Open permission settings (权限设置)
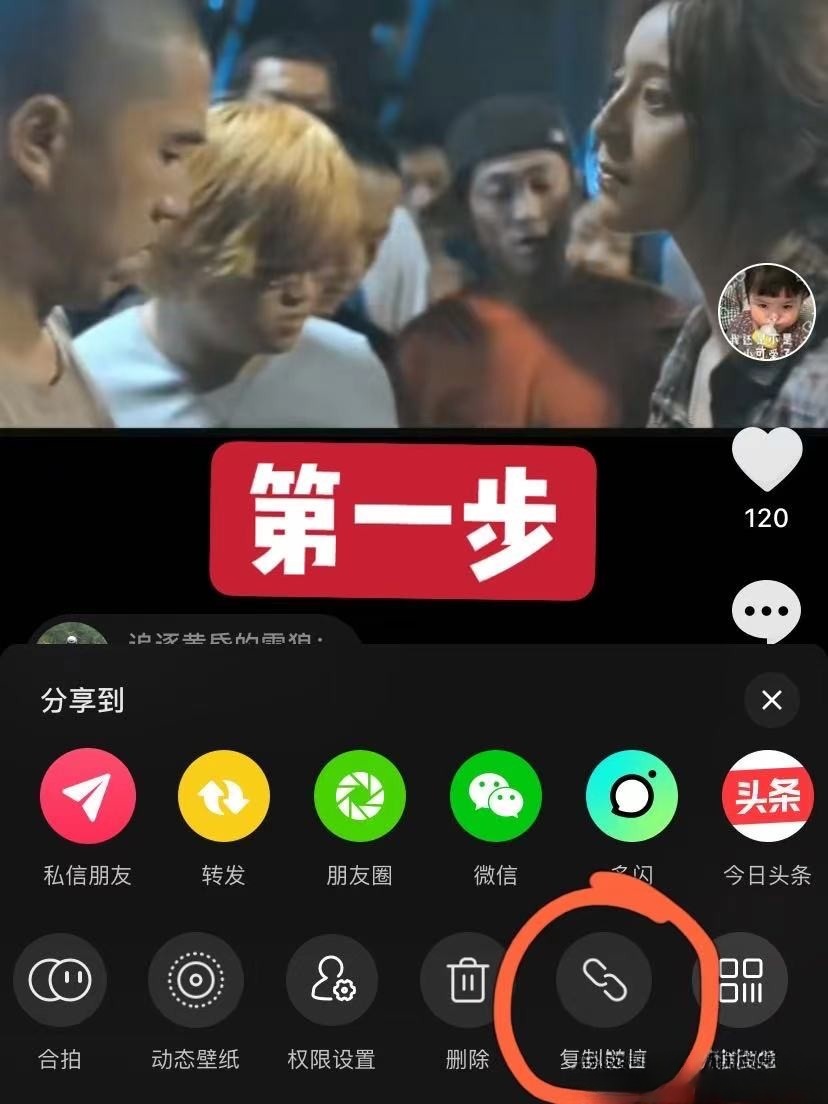 point(331,980)
